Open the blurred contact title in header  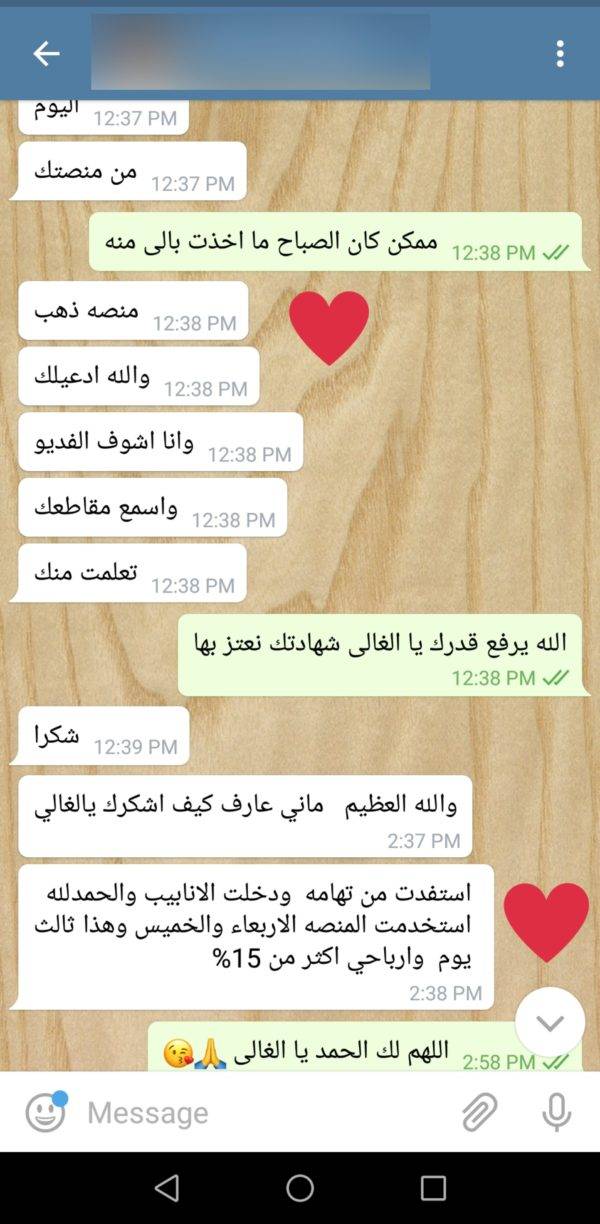pyautogui.click(x=260, y=53)
